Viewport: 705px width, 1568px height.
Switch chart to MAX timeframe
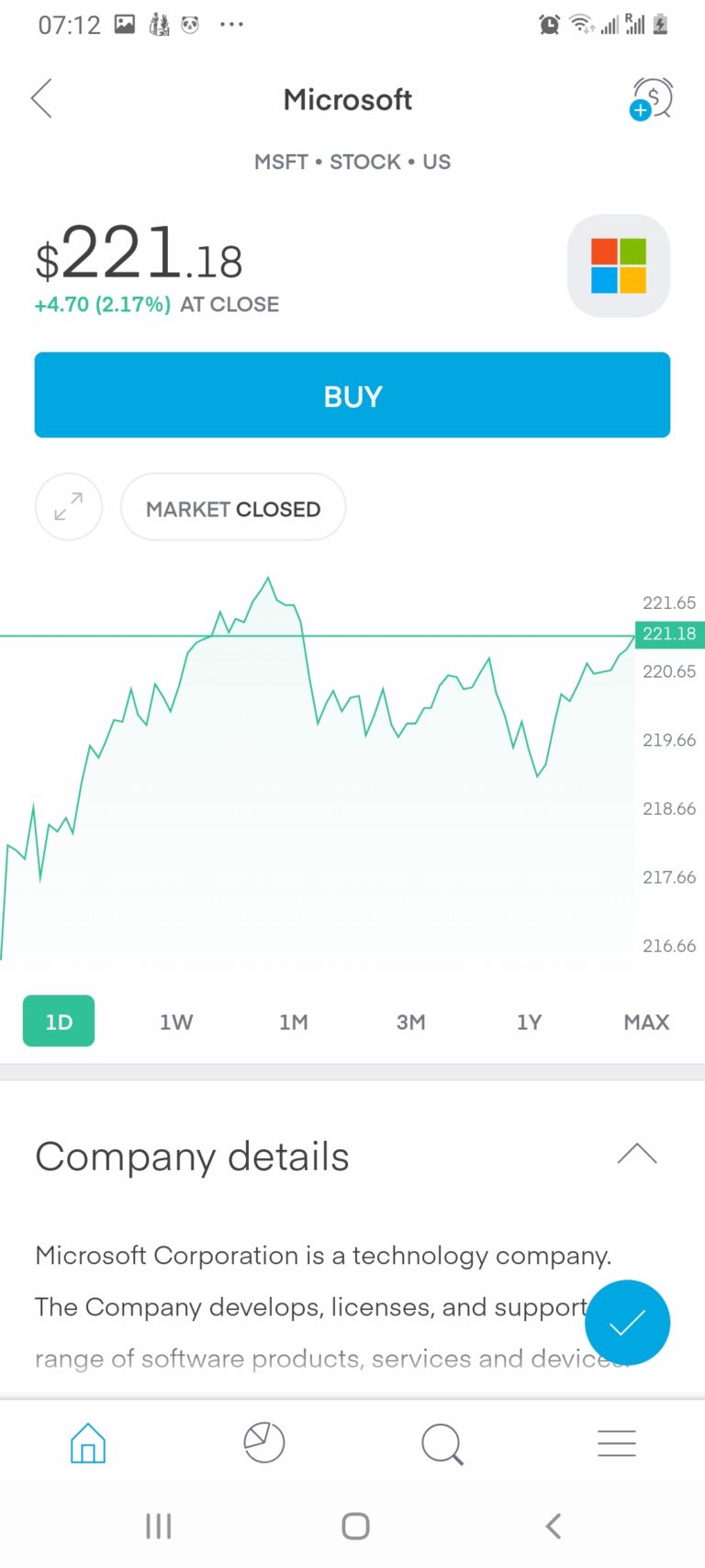click(x=646, y=1021)
